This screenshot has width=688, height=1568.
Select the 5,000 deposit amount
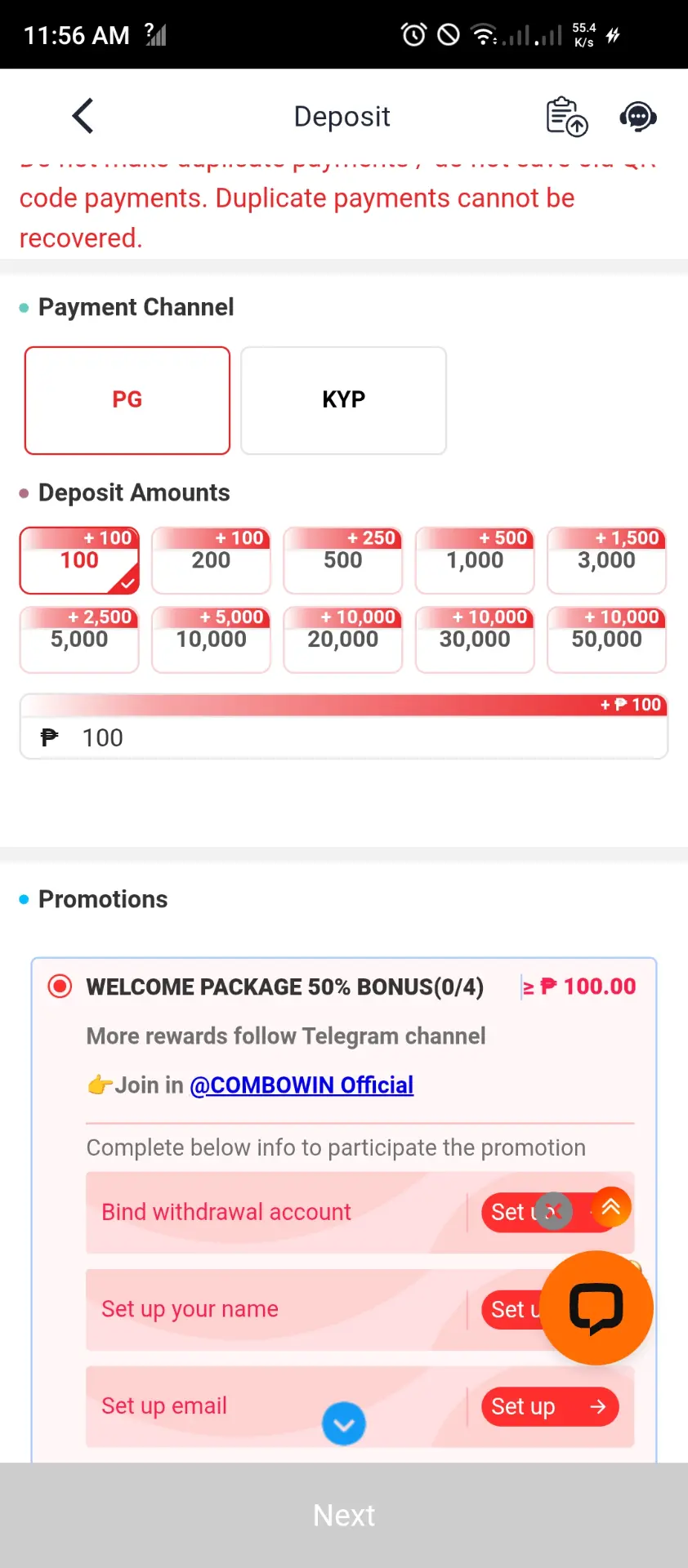(79, 639)
